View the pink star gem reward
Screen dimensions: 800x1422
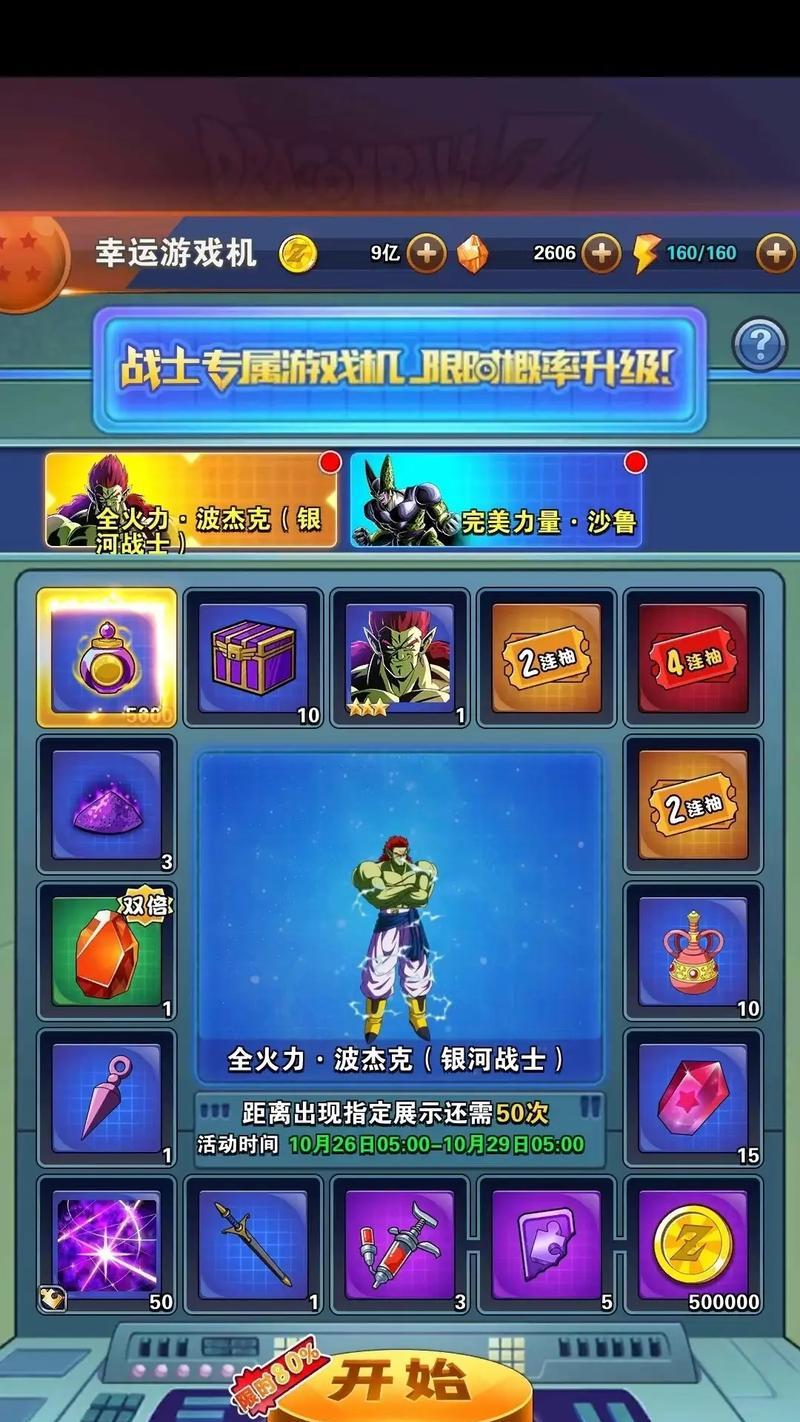(x=693, y=1098)
